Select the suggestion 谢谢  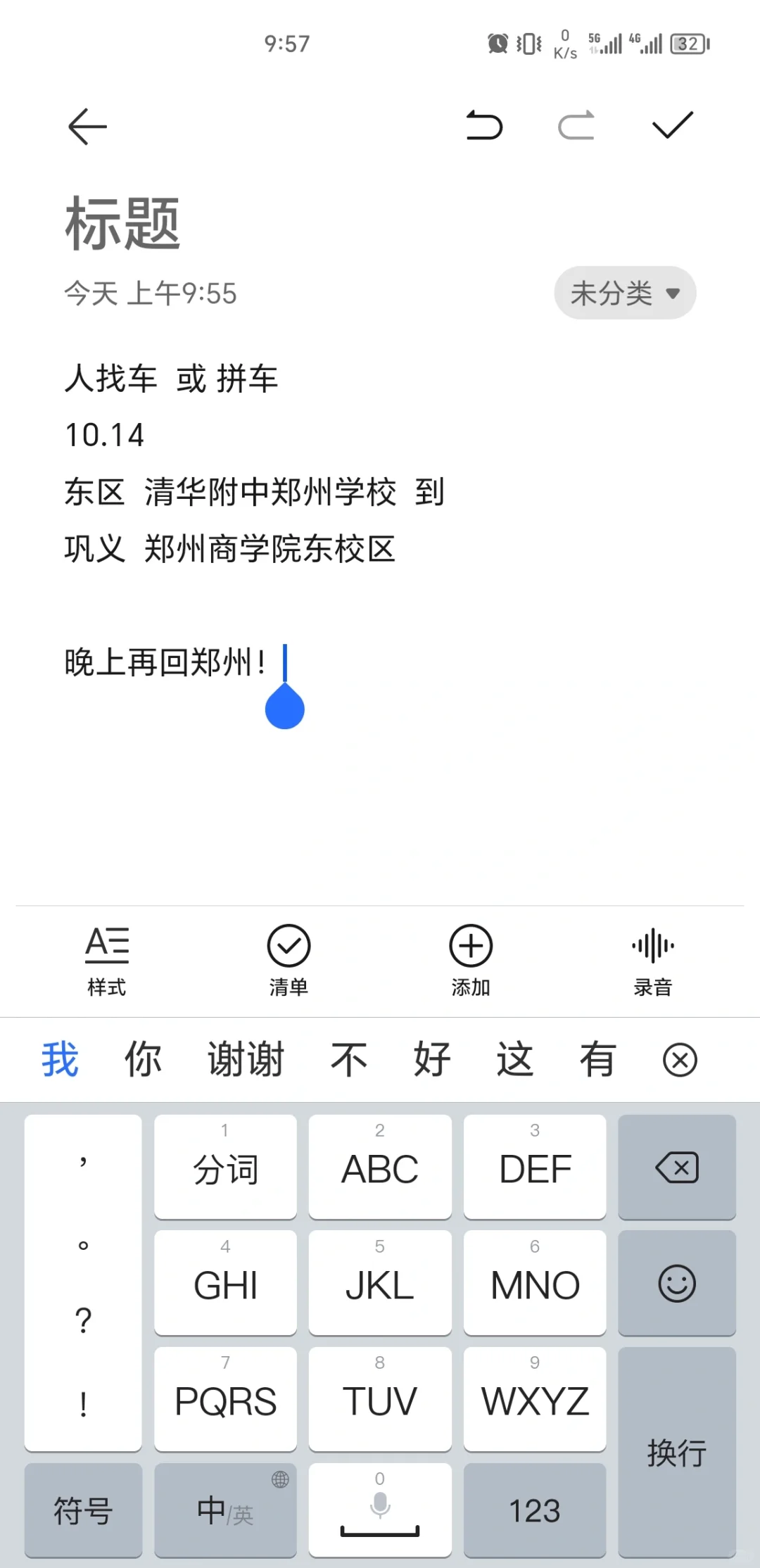coord(246,1060)
